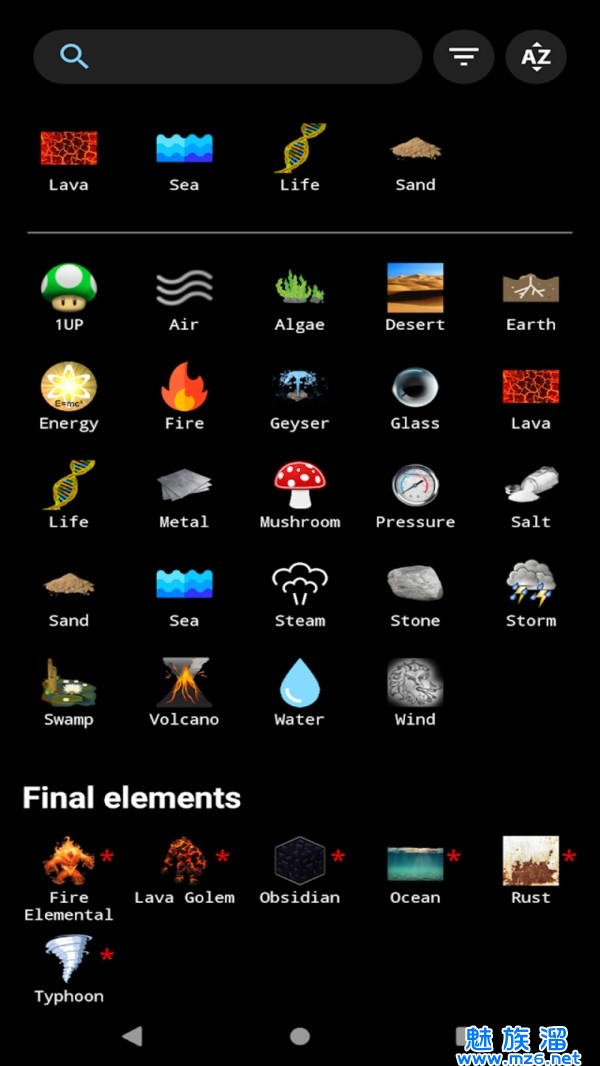Tap the search field at the top

(x=228, y=57)
